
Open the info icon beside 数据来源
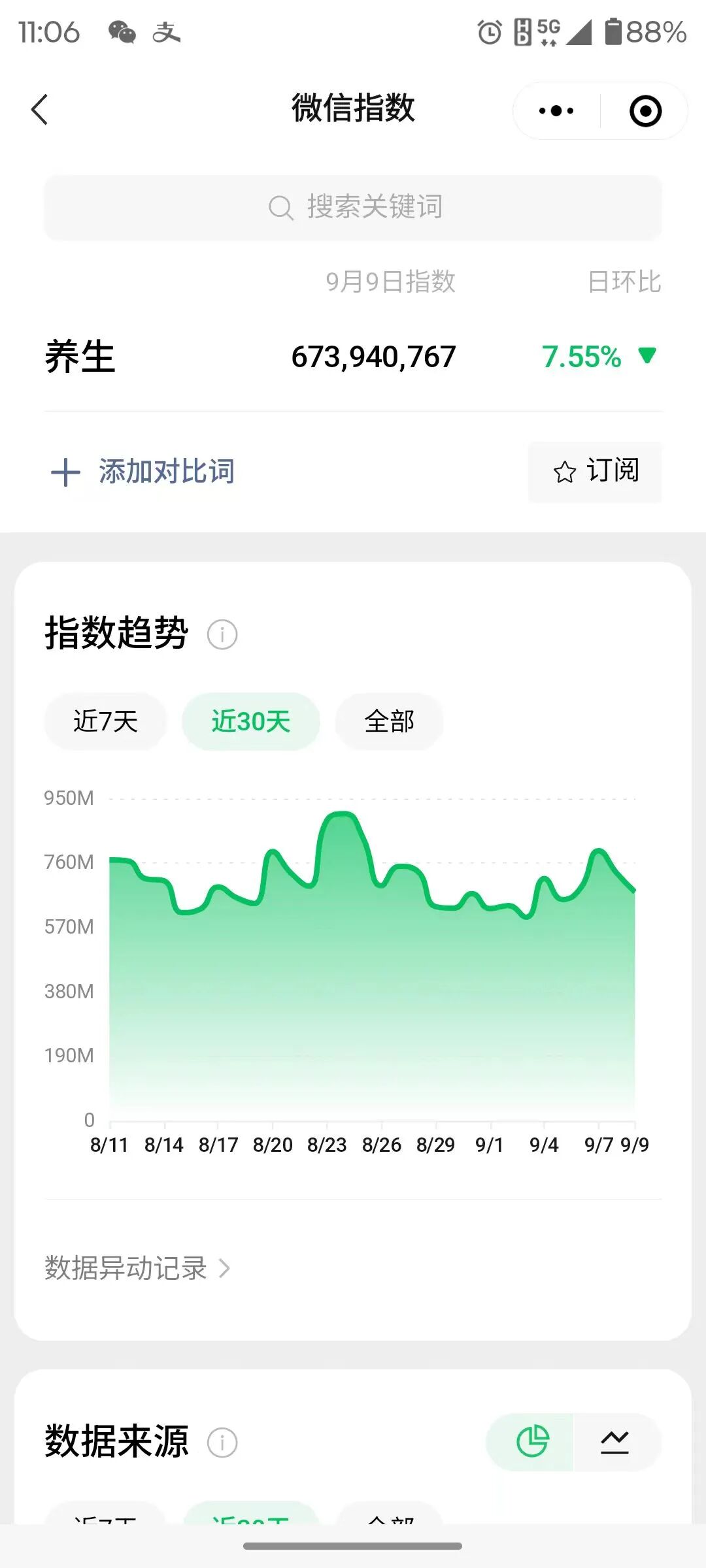pos(222,1442)
